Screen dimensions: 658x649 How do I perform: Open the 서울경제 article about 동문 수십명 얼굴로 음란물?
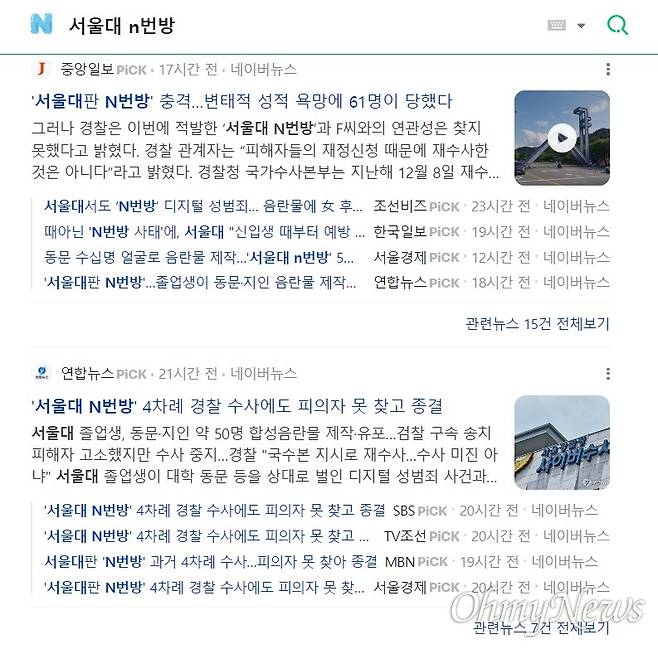click(198, 257)
